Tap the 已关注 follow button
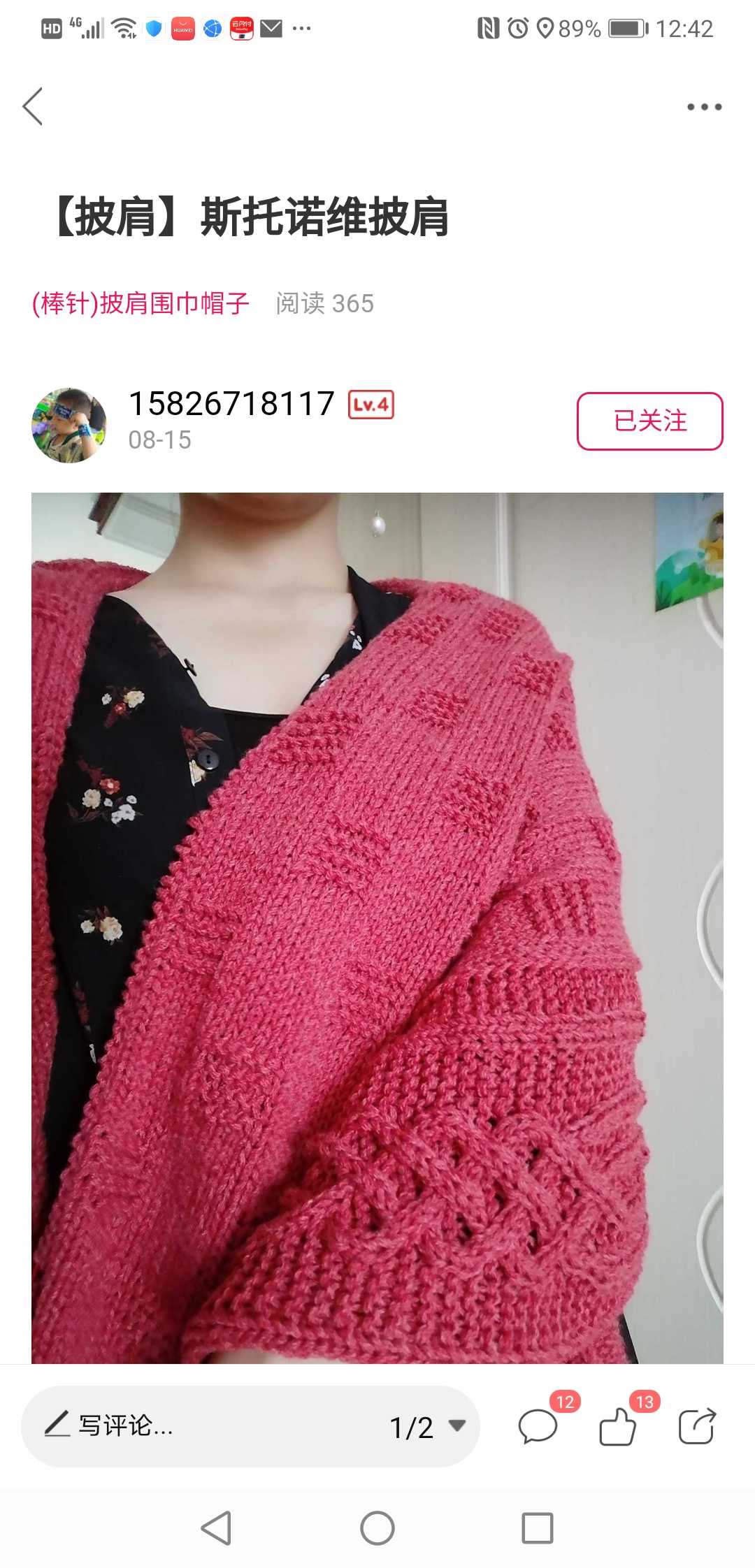The image size is (755, 1568). click(649, 421)
